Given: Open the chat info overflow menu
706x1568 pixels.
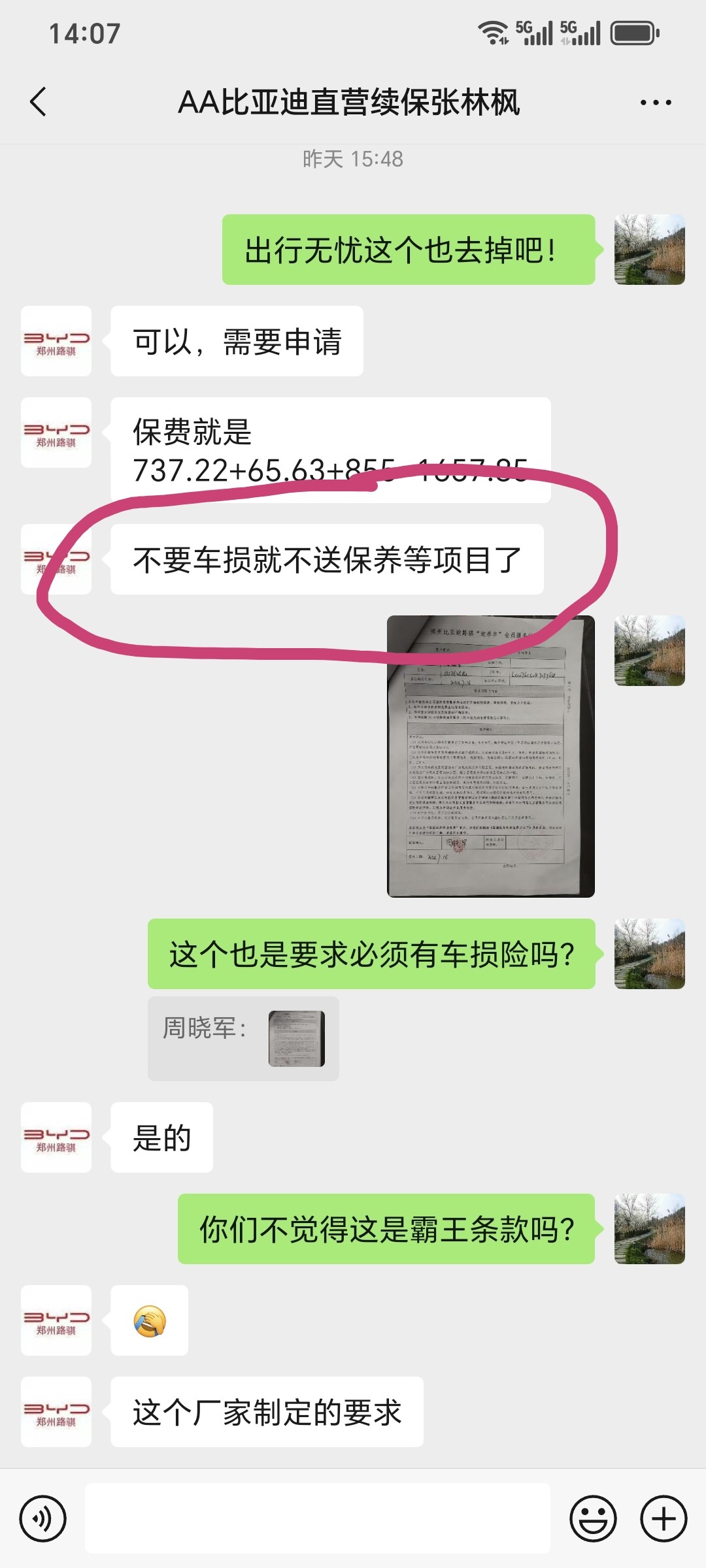Looking at the screenshot, I should click(655, 103).
